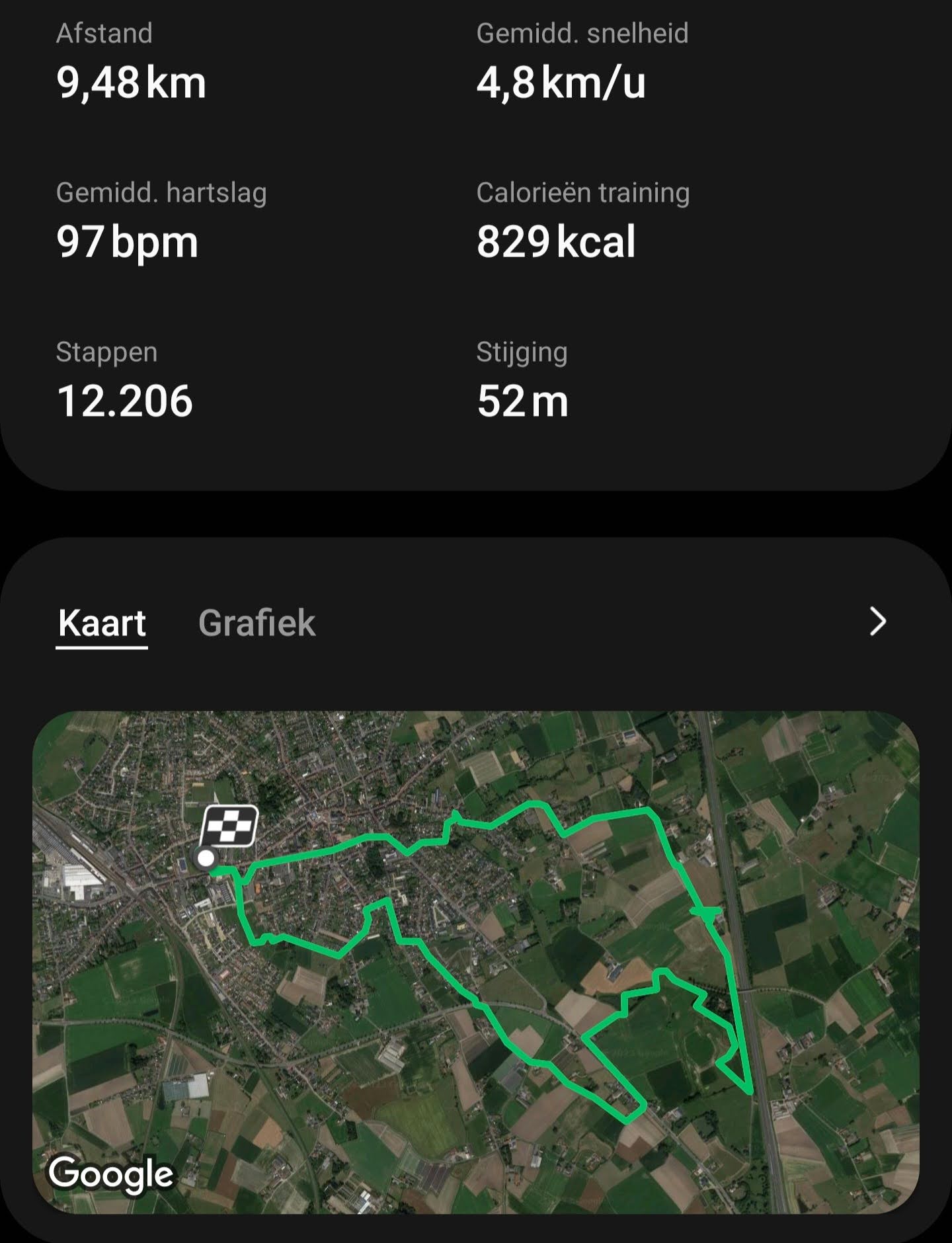Screen dimensions: 952x1243
Task: Switch to the Grafiek tab
Action: tap(257, 623)
